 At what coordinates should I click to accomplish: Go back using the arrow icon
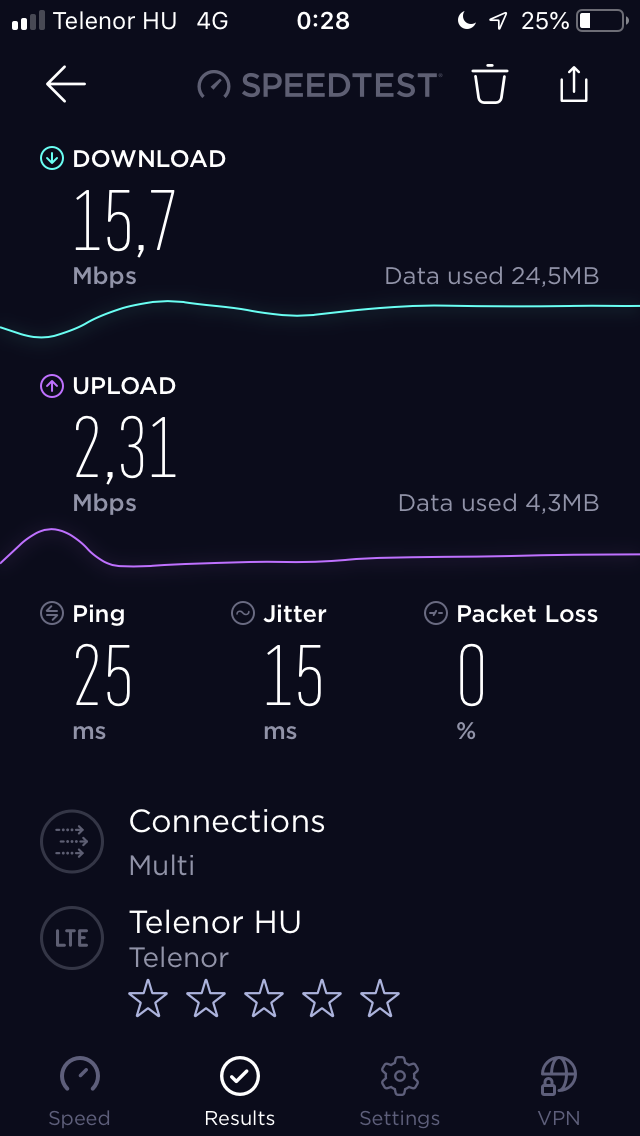point(66,84)
